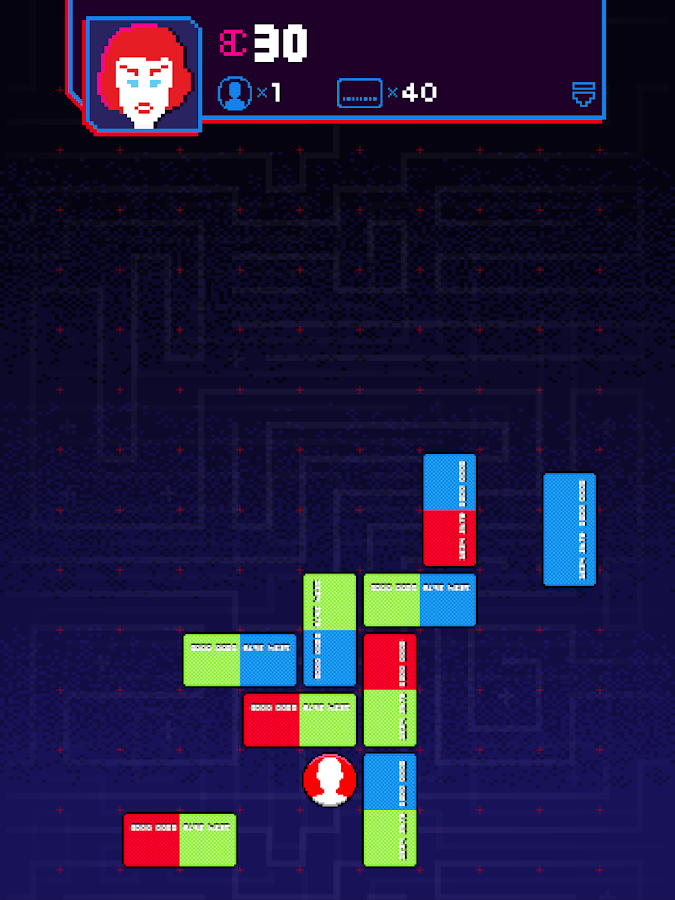Tap the green-over-blue vertical card
The height and width of the screenshot is (900, 675).
coord(329,629)
